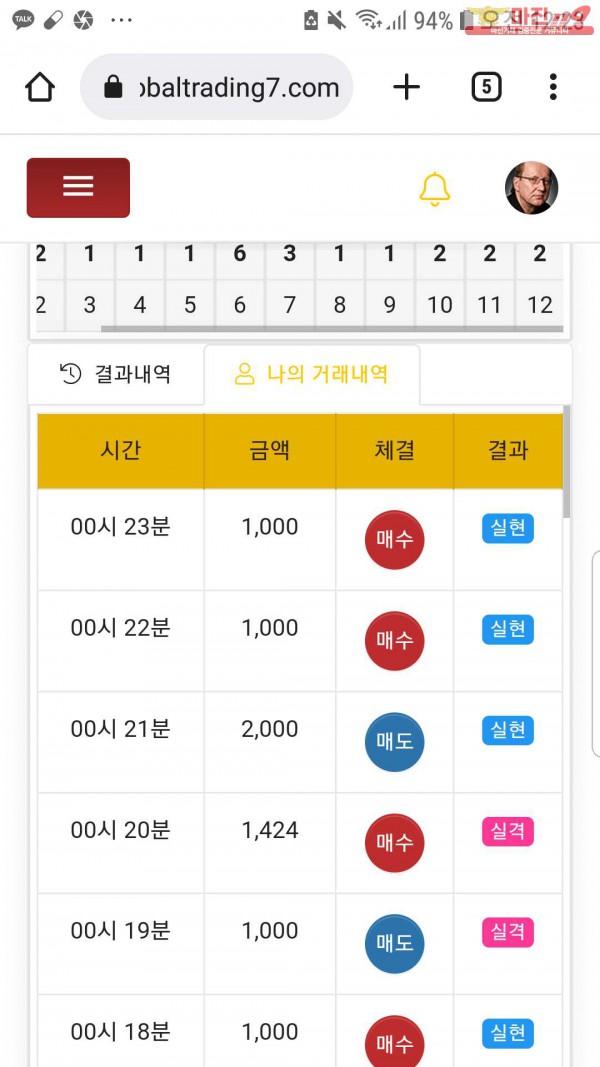
Task: Open the profile avatar
Action: coord(531,187)
